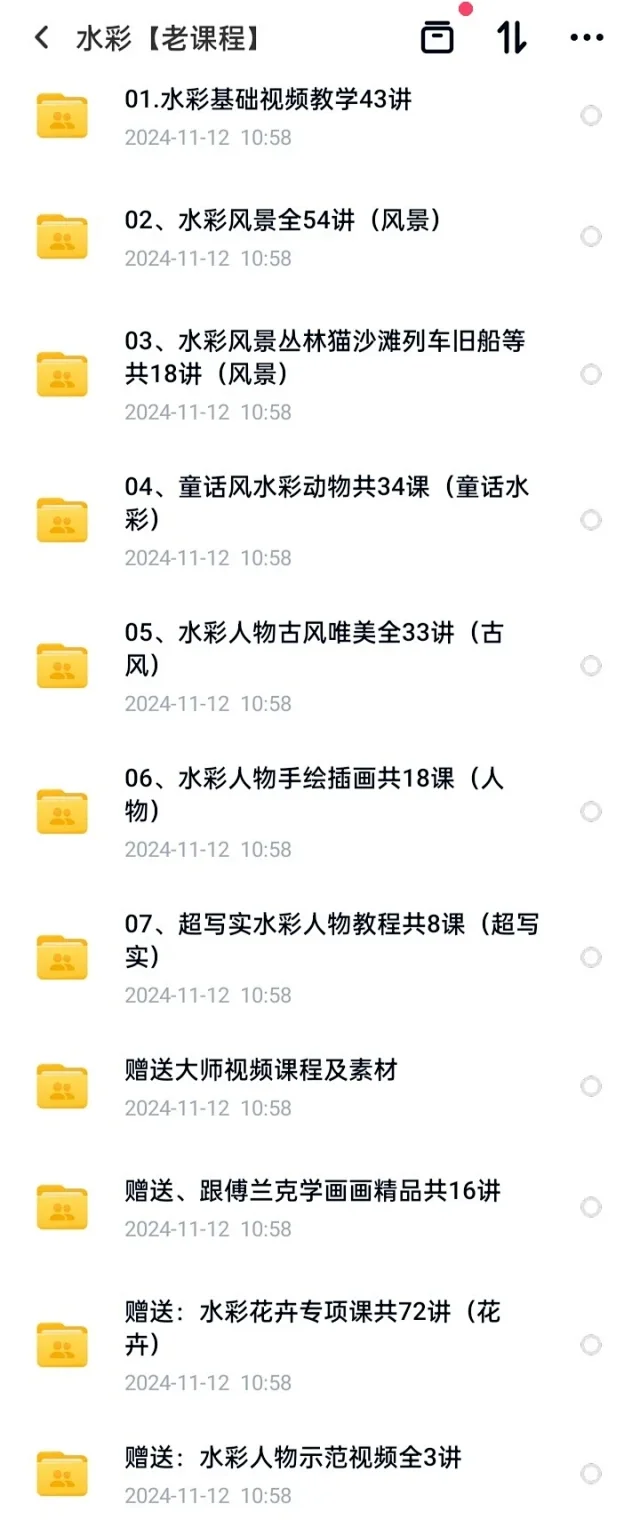Viewport: 640px width, 1520px height.
Task: Change the file sort order
Action: tap(511, 38)
